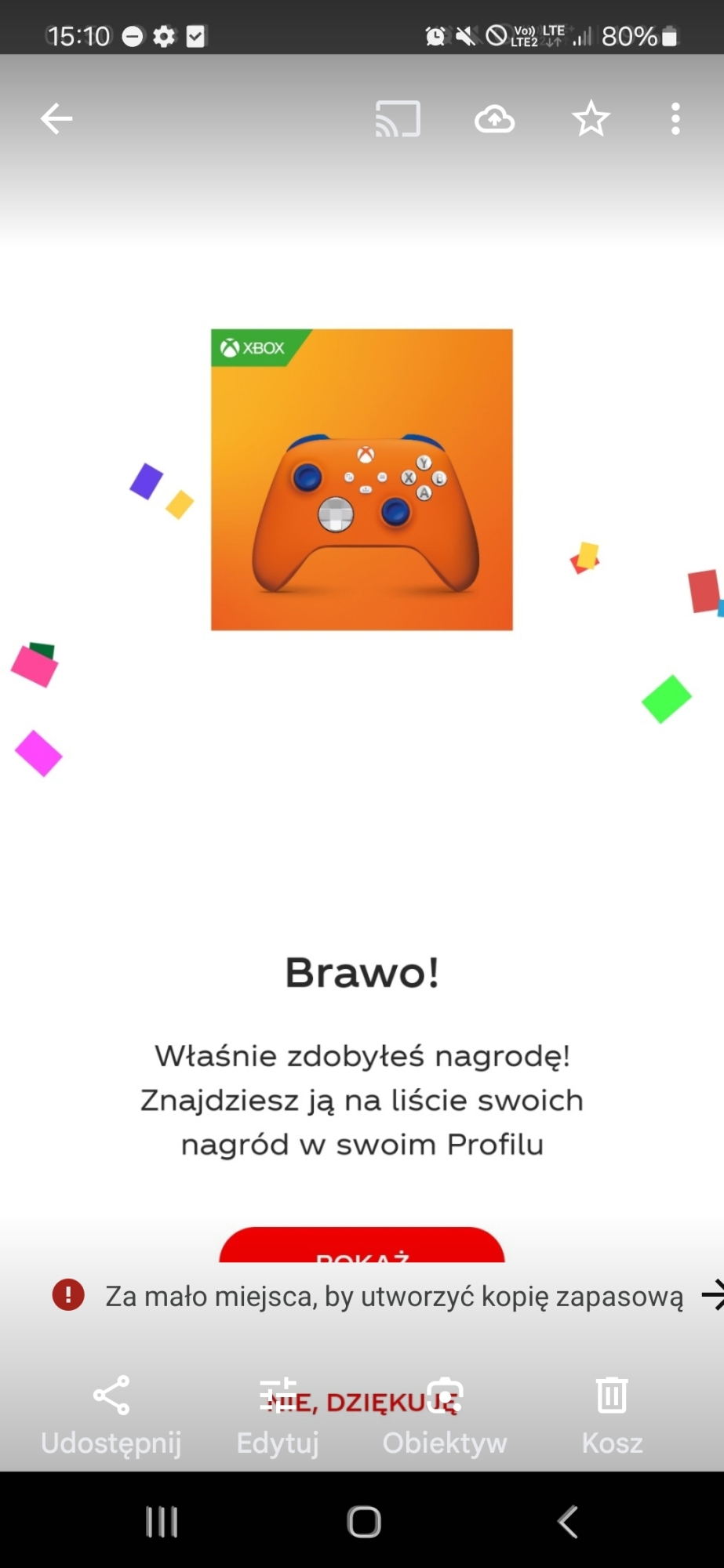The image size is (724, 1568).
Task: Cast this image to a device
Action: (398, 119)
